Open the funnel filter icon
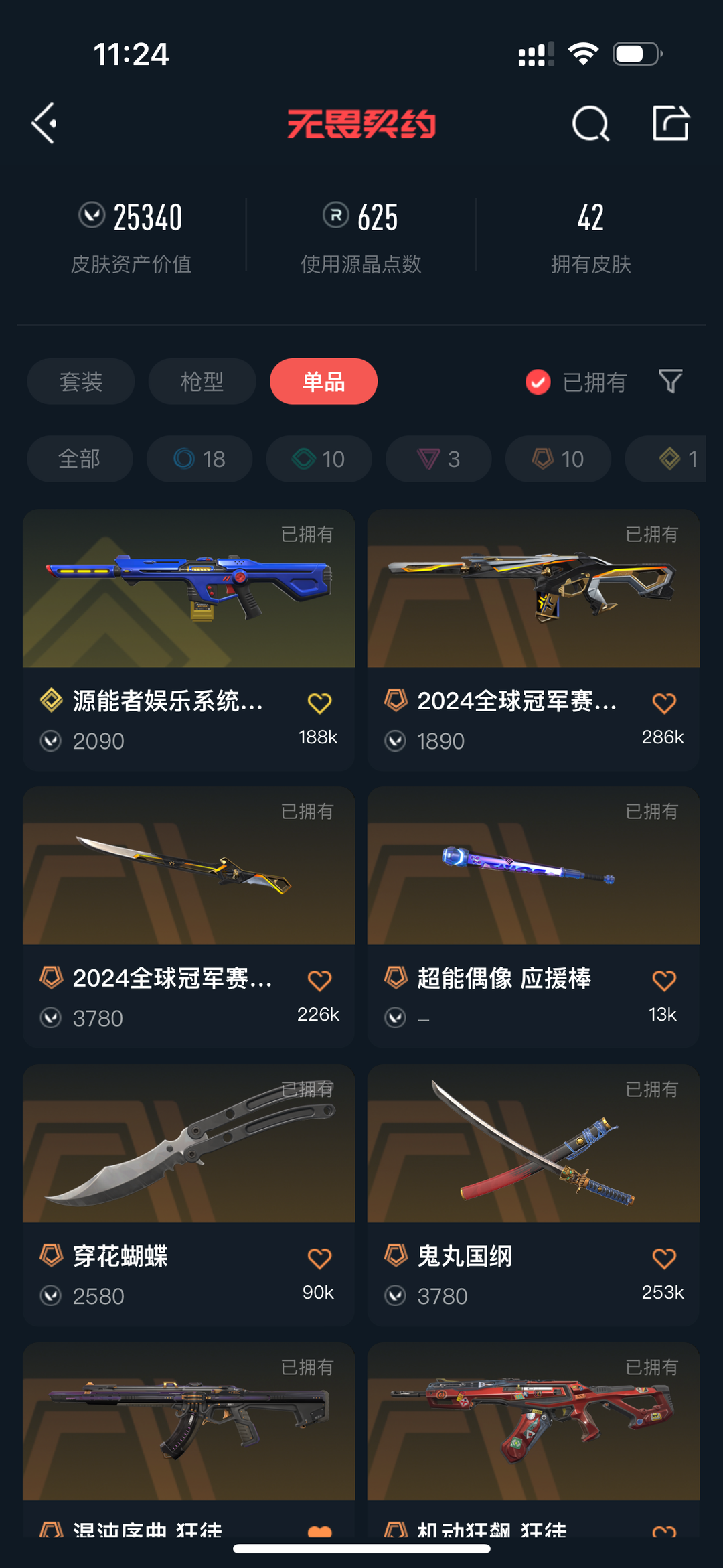The image size is (723, 1568). point(670,381)
